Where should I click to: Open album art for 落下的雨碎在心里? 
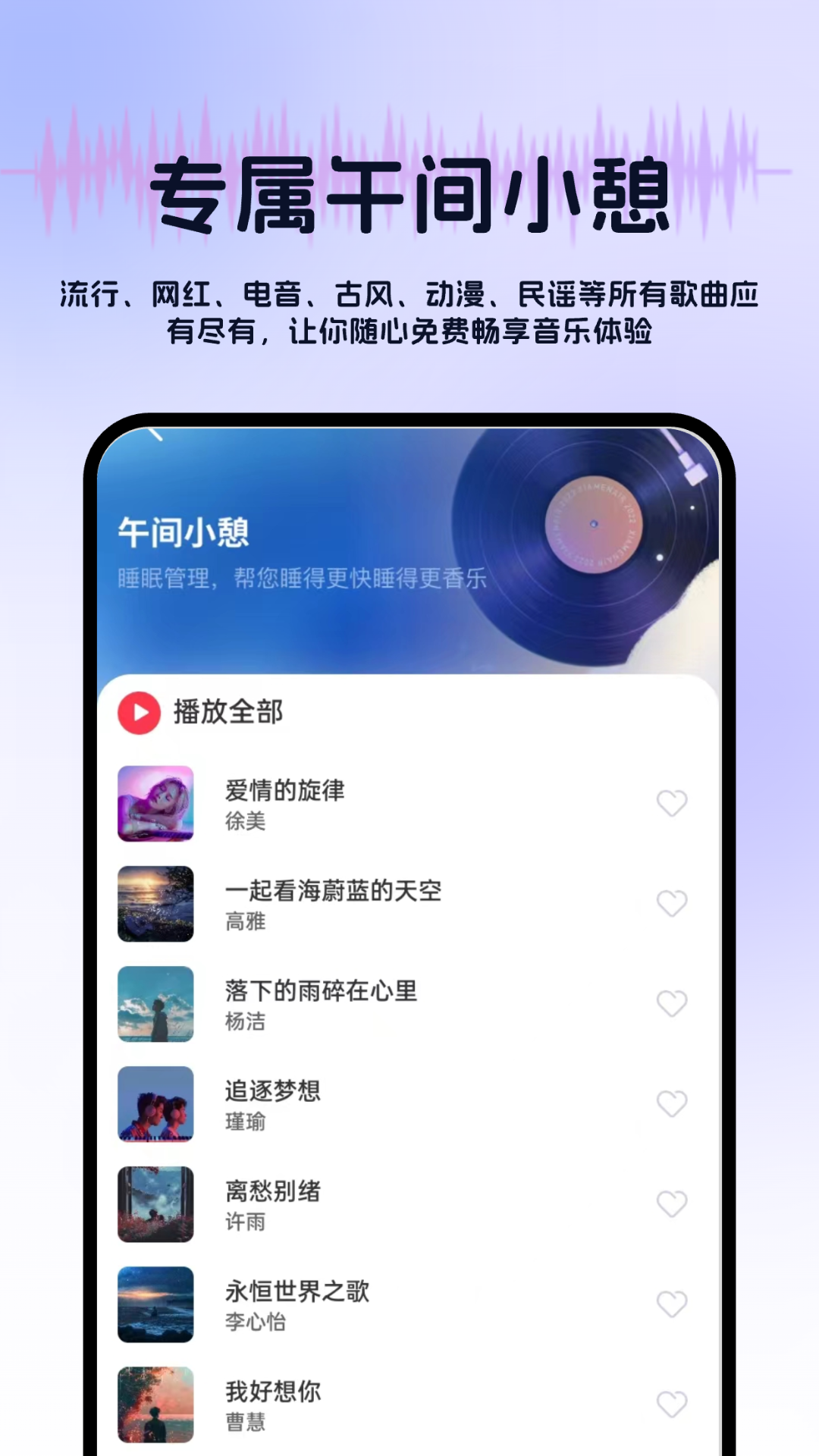155,1004
